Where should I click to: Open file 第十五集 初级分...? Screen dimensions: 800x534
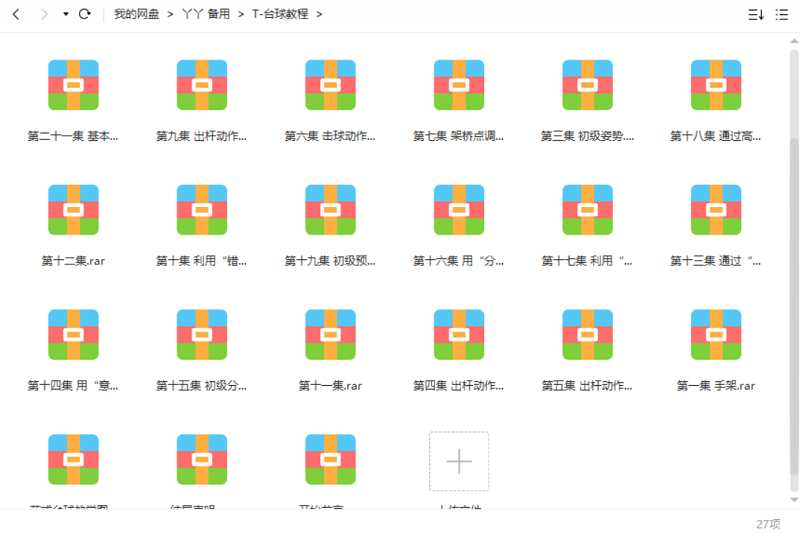[202, 335]
